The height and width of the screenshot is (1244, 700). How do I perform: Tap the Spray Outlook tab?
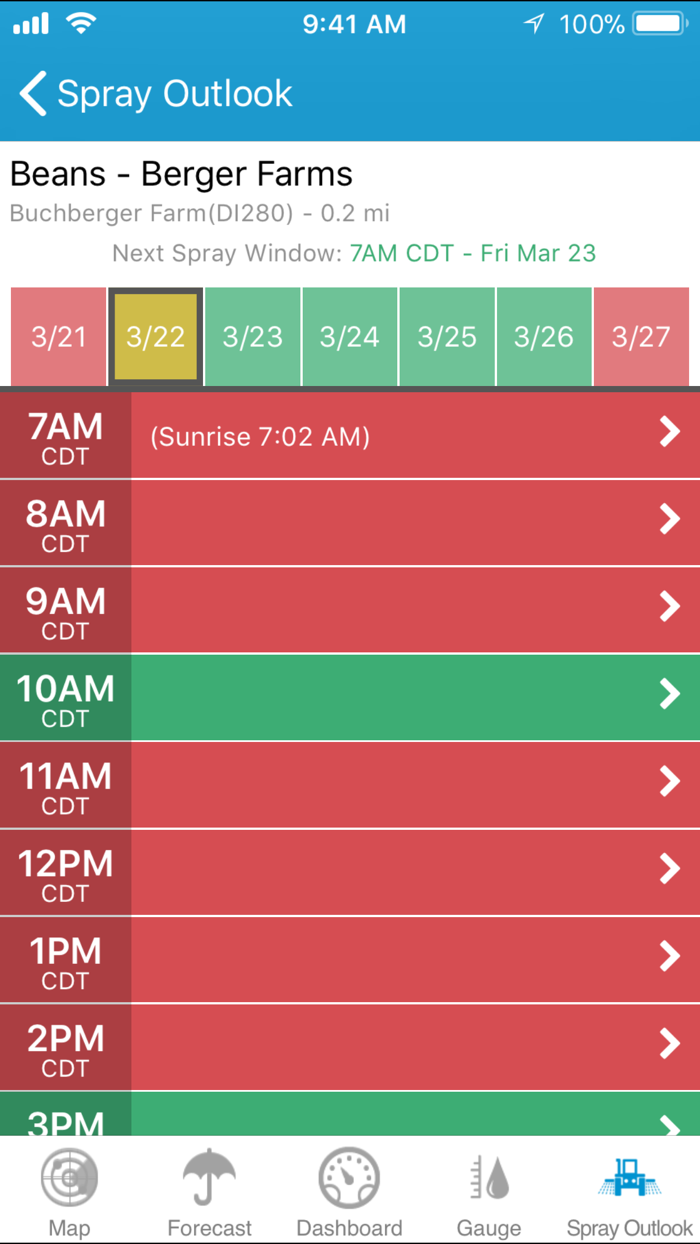pyautogui.click(x=629, y=1192)
